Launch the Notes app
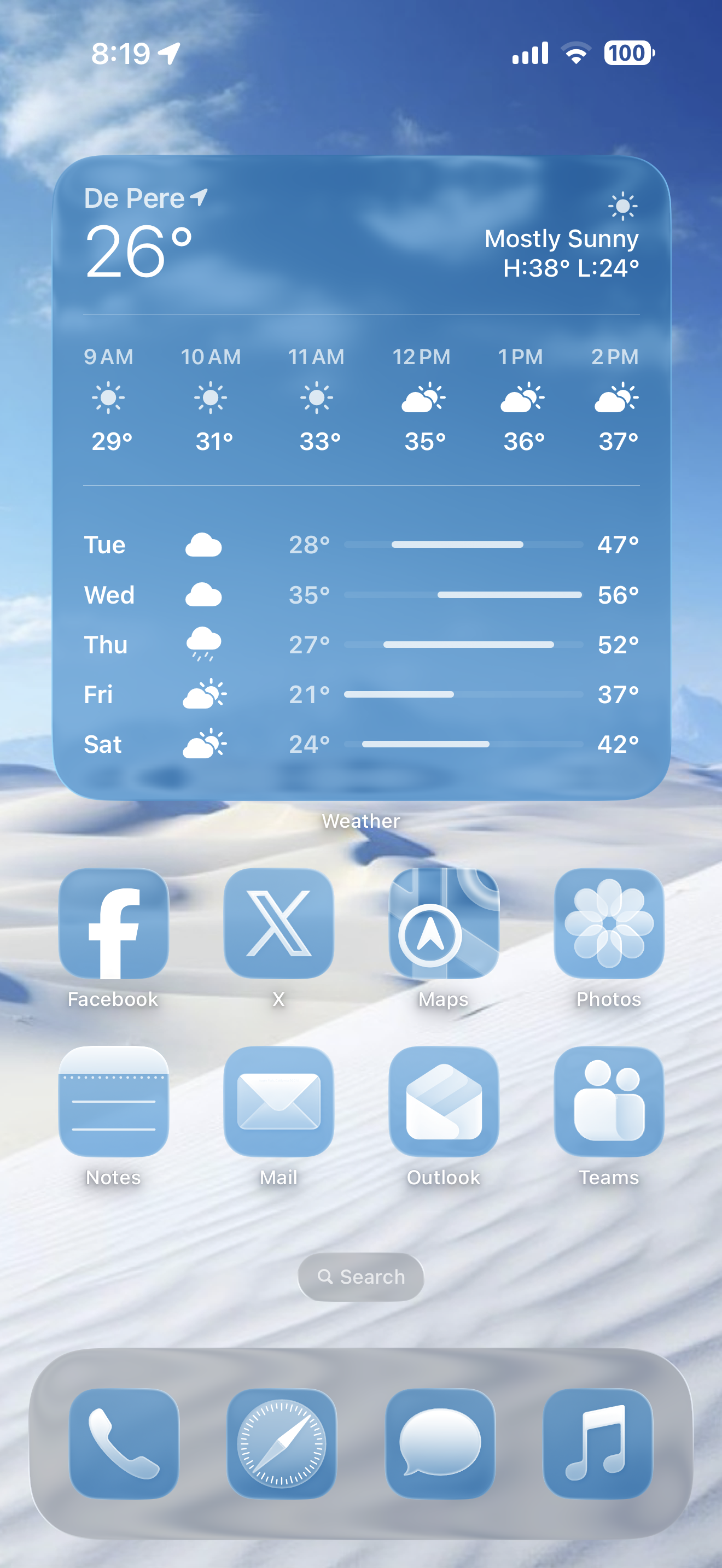 point(113,1101)
